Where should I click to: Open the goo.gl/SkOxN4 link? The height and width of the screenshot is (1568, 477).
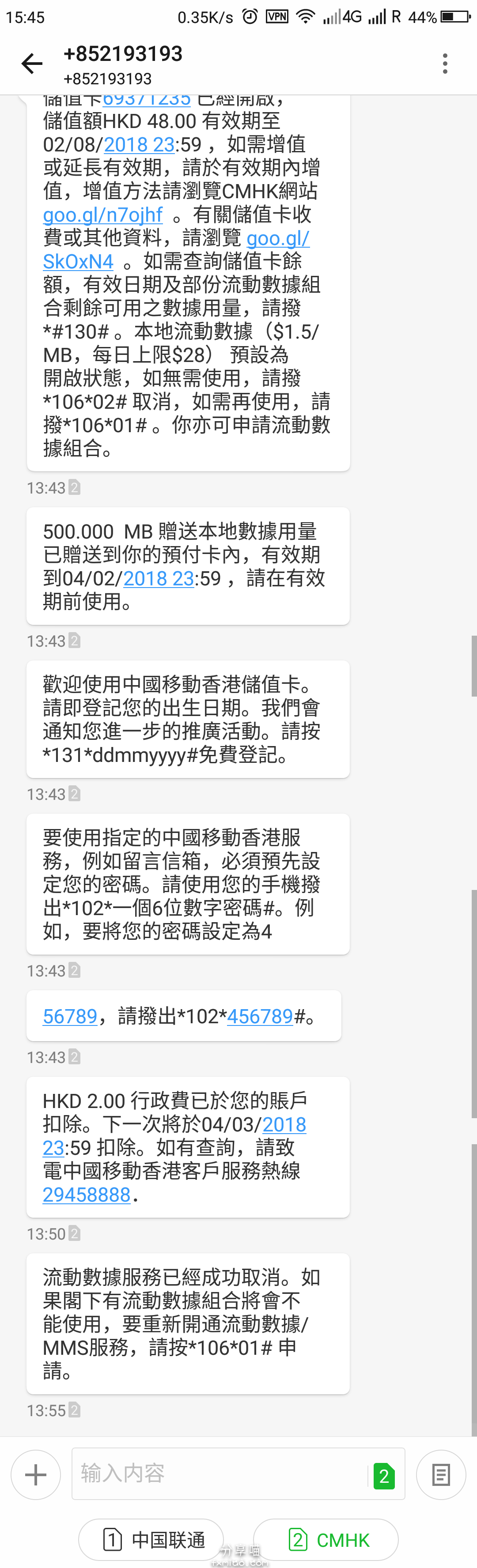[78, 261]
